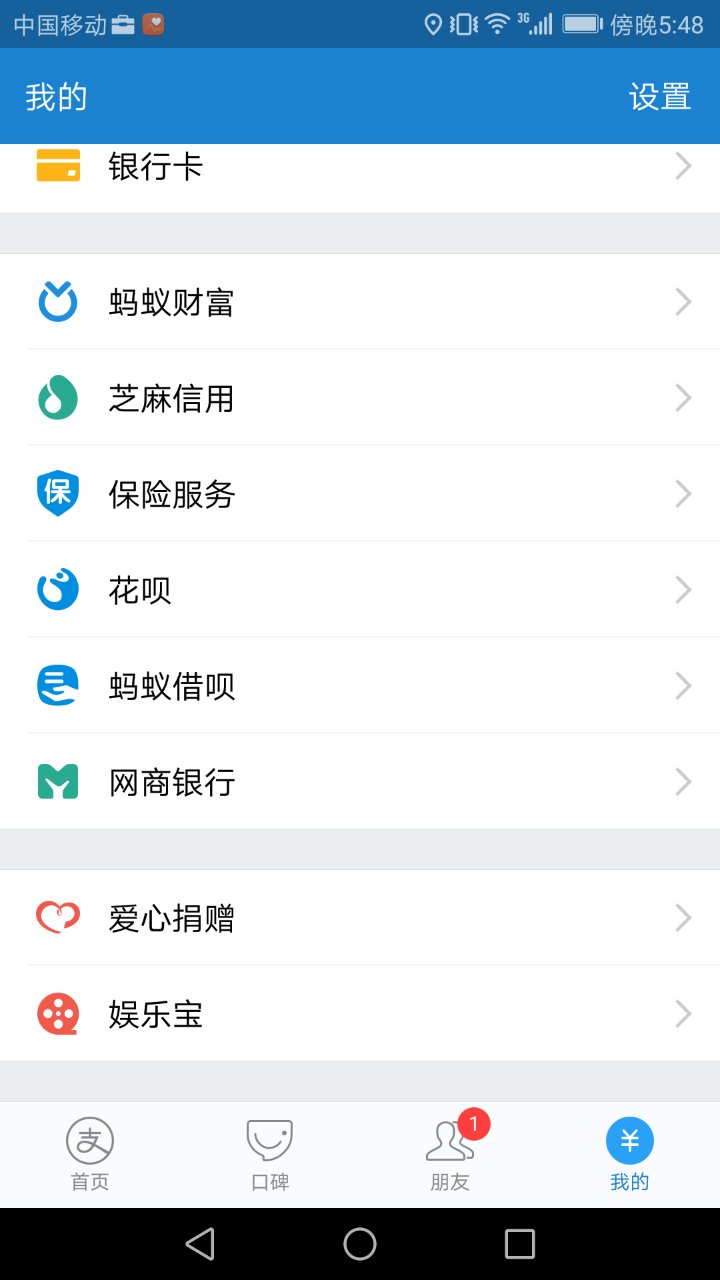Open the 花呗 row
This screenshot has height=1280, width=720.
tap(360, 590)
